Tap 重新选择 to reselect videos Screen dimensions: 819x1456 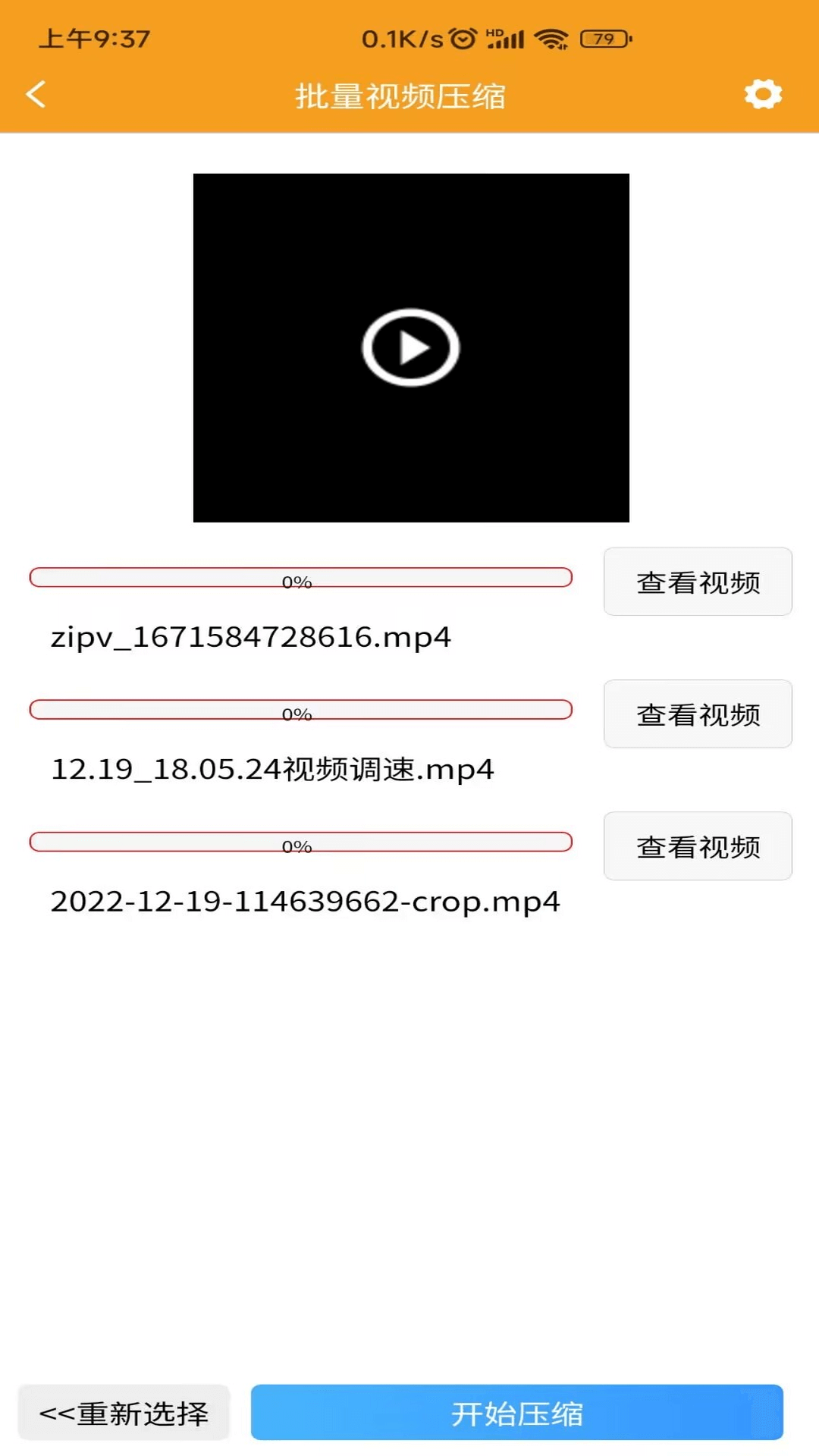coord(124,1413)
